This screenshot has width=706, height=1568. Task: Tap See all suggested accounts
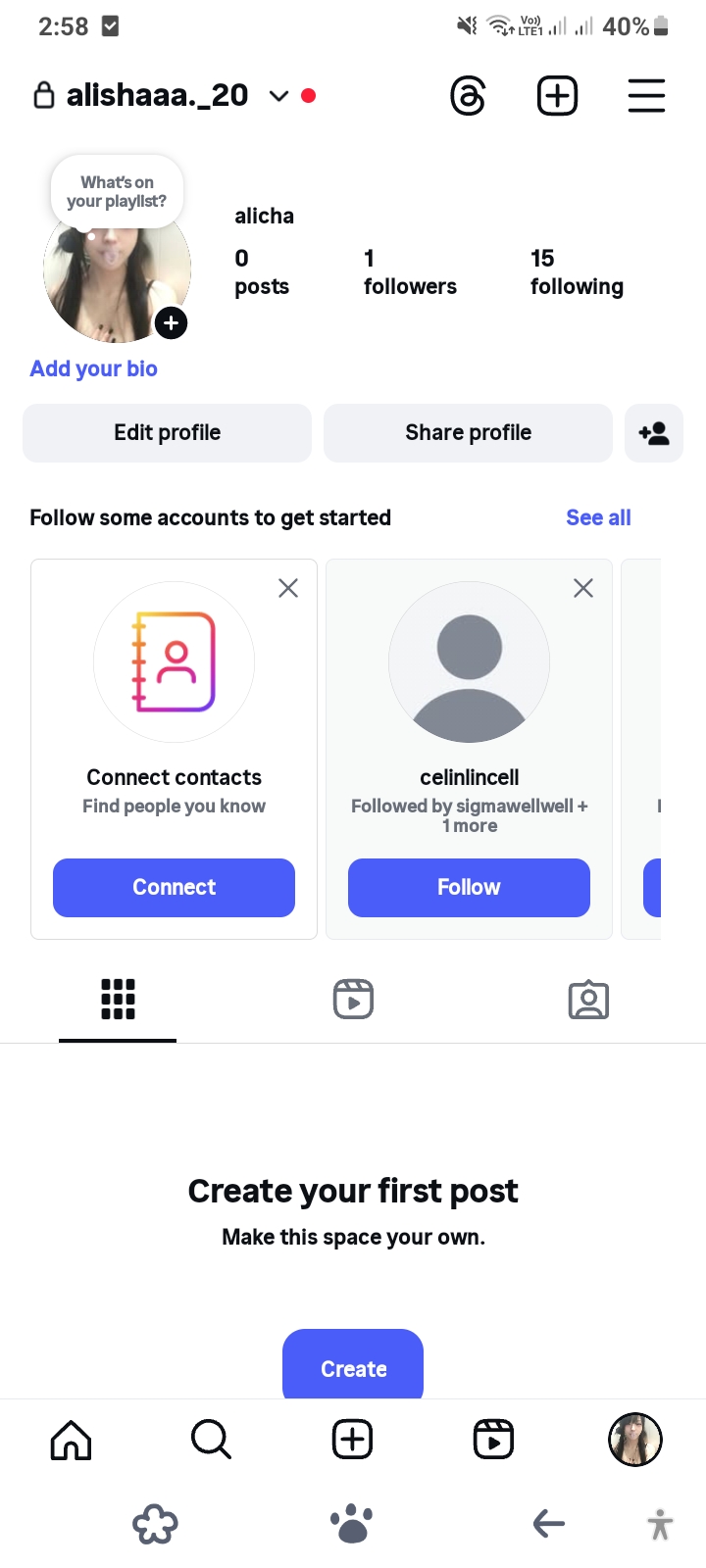click(x=598, y=517)
